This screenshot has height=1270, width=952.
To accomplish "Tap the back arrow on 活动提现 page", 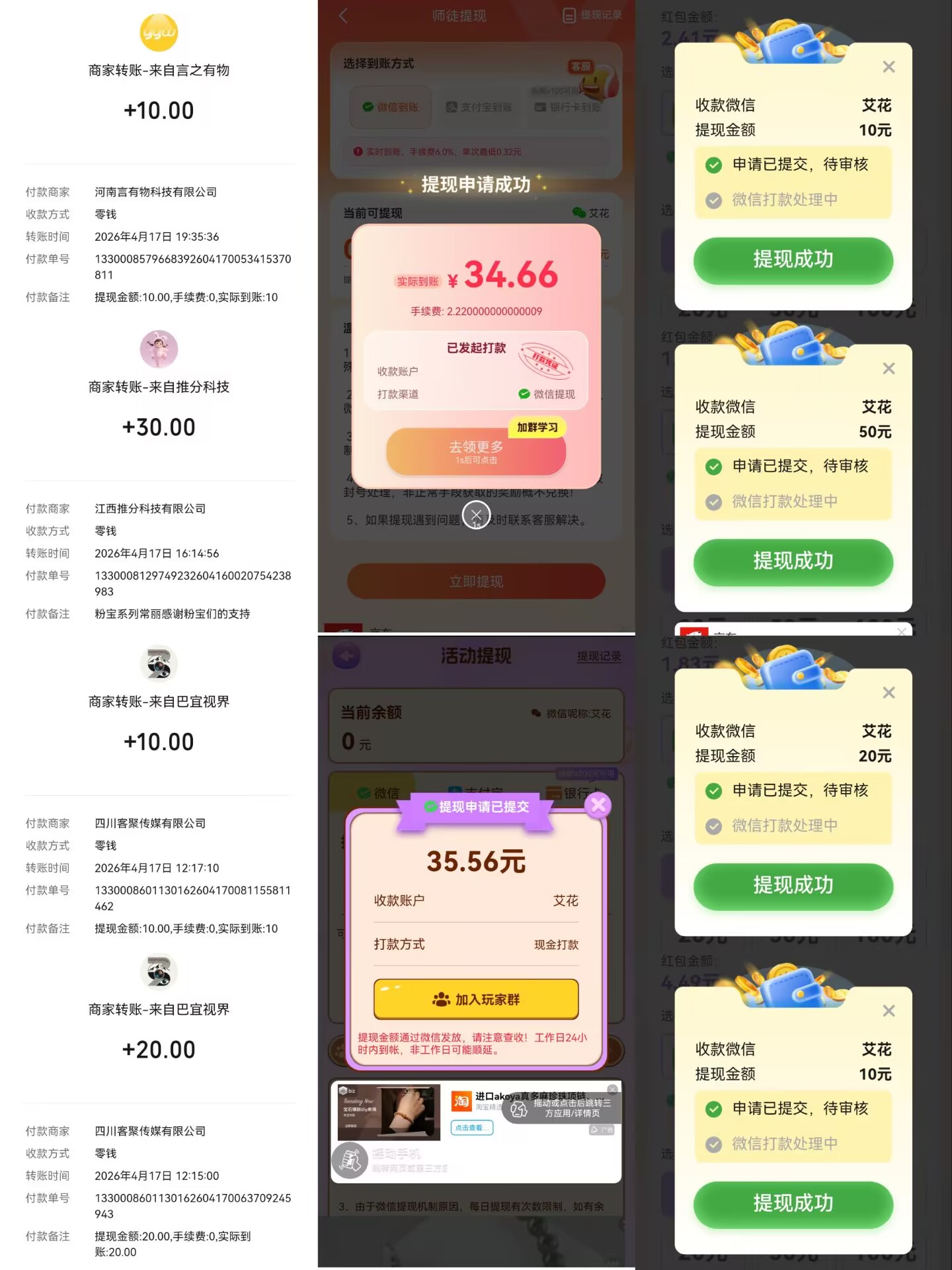I will pyautogui.click(x=346, y=655).
